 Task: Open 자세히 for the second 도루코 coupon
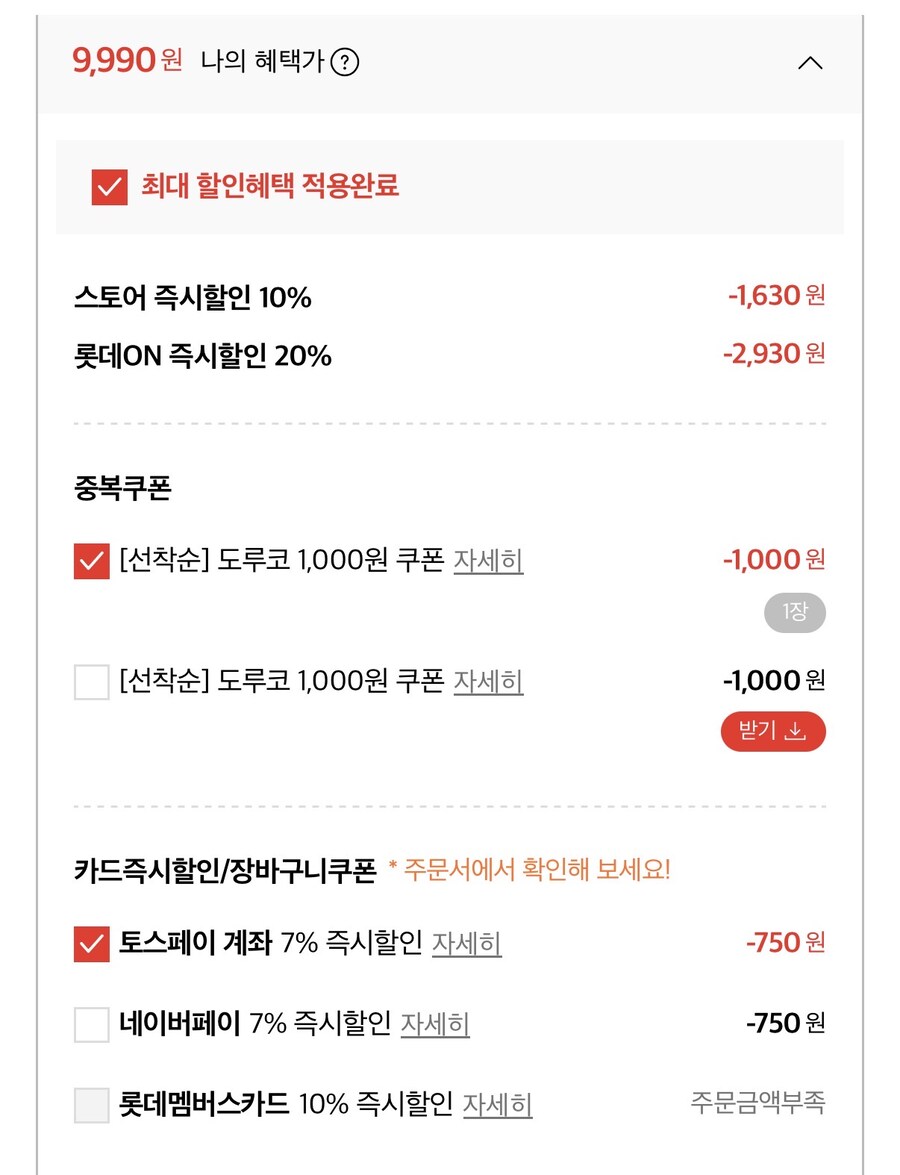point(488,681)
